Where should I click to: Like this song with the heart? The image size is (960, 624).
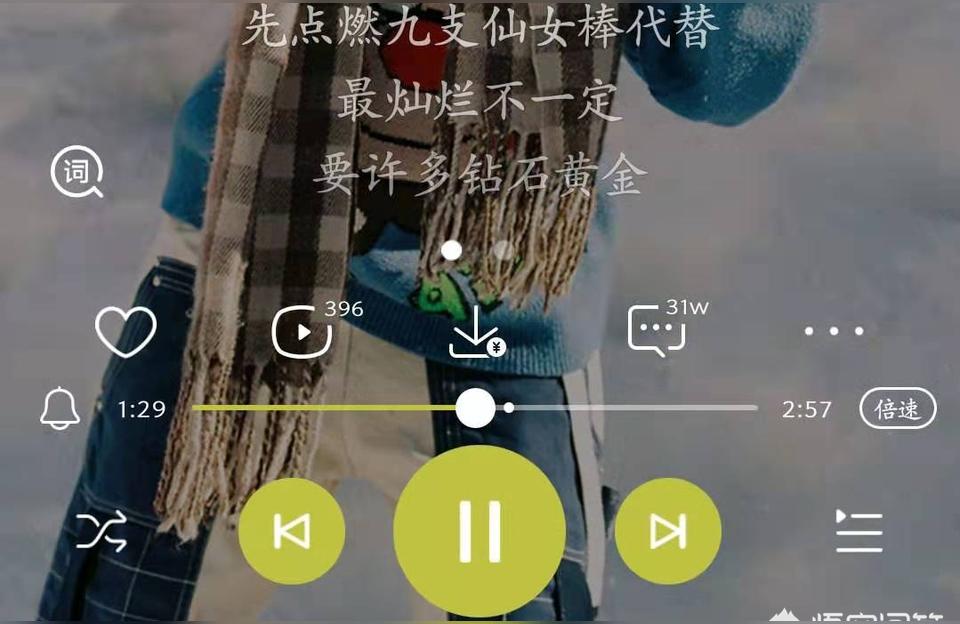(126, 331)
